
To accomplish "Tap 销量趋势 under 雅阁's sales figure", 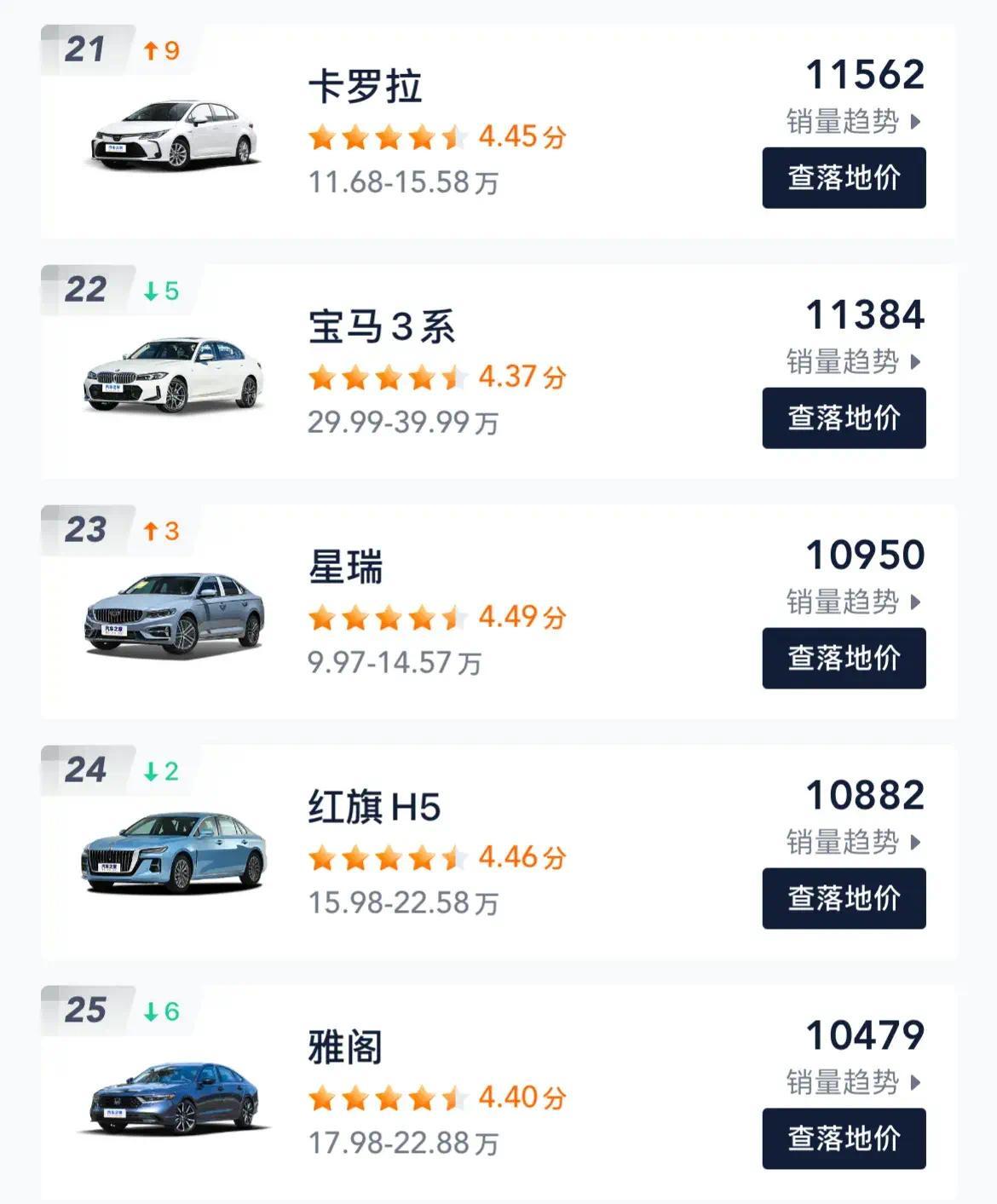I will point(853,1083).
